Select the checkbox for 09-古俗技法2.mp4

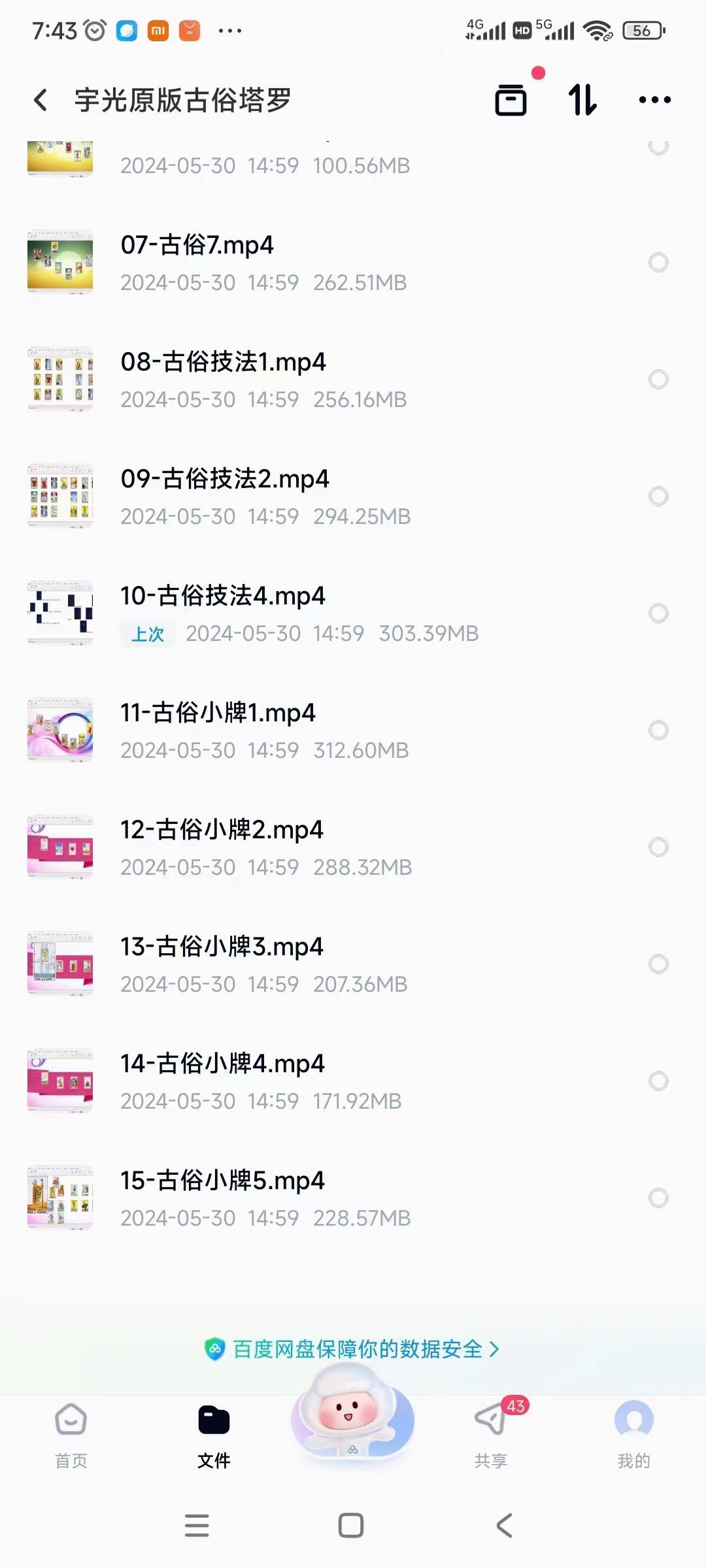(x=658, y=497)
